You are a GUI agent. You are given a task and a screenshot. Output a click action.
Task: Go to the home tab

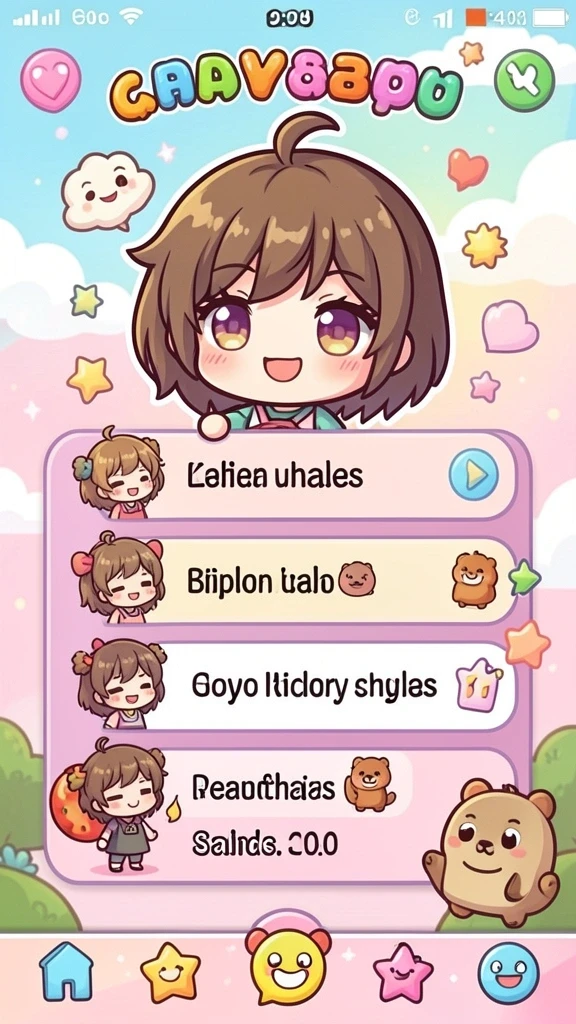66,972
